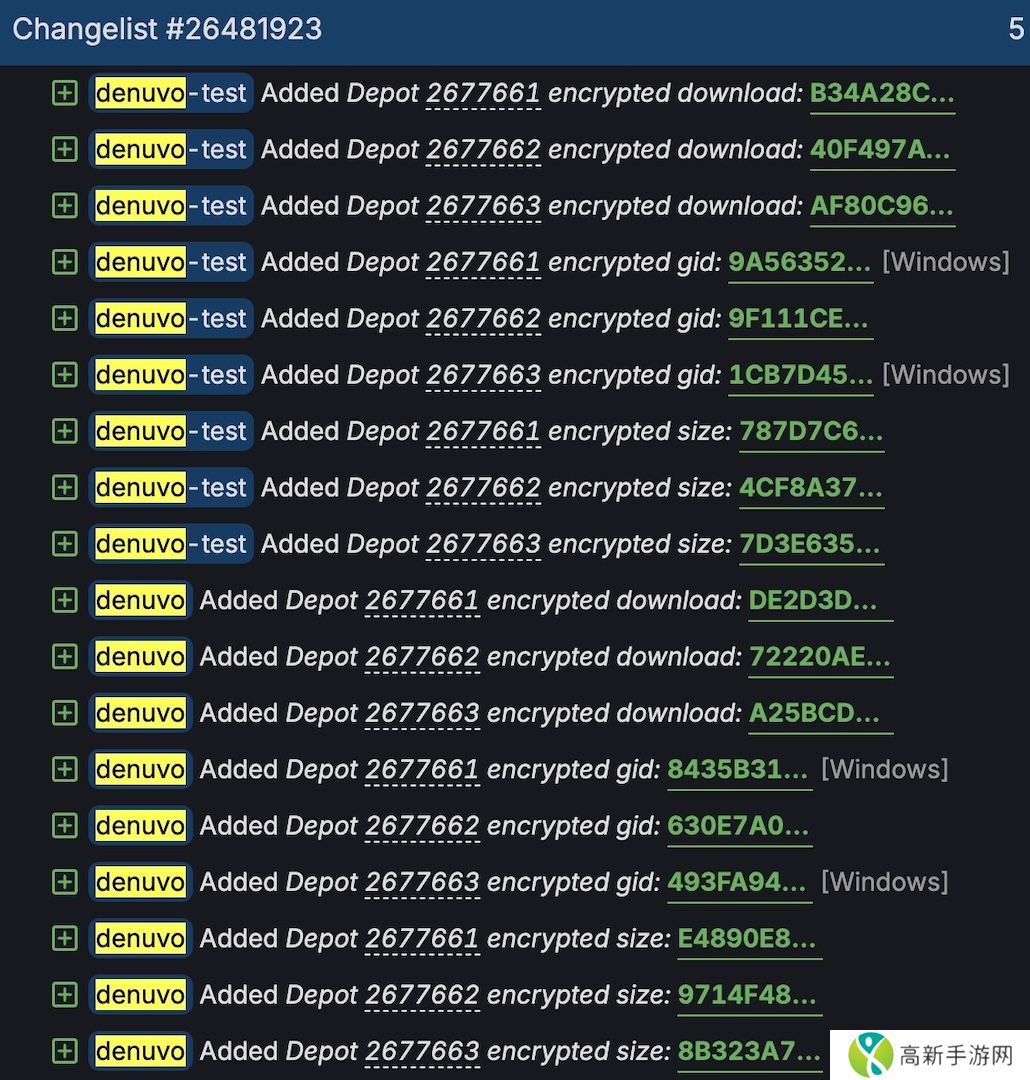Open hash link 9714F48
The image size is (1030, 1080).
coord(747,995)
